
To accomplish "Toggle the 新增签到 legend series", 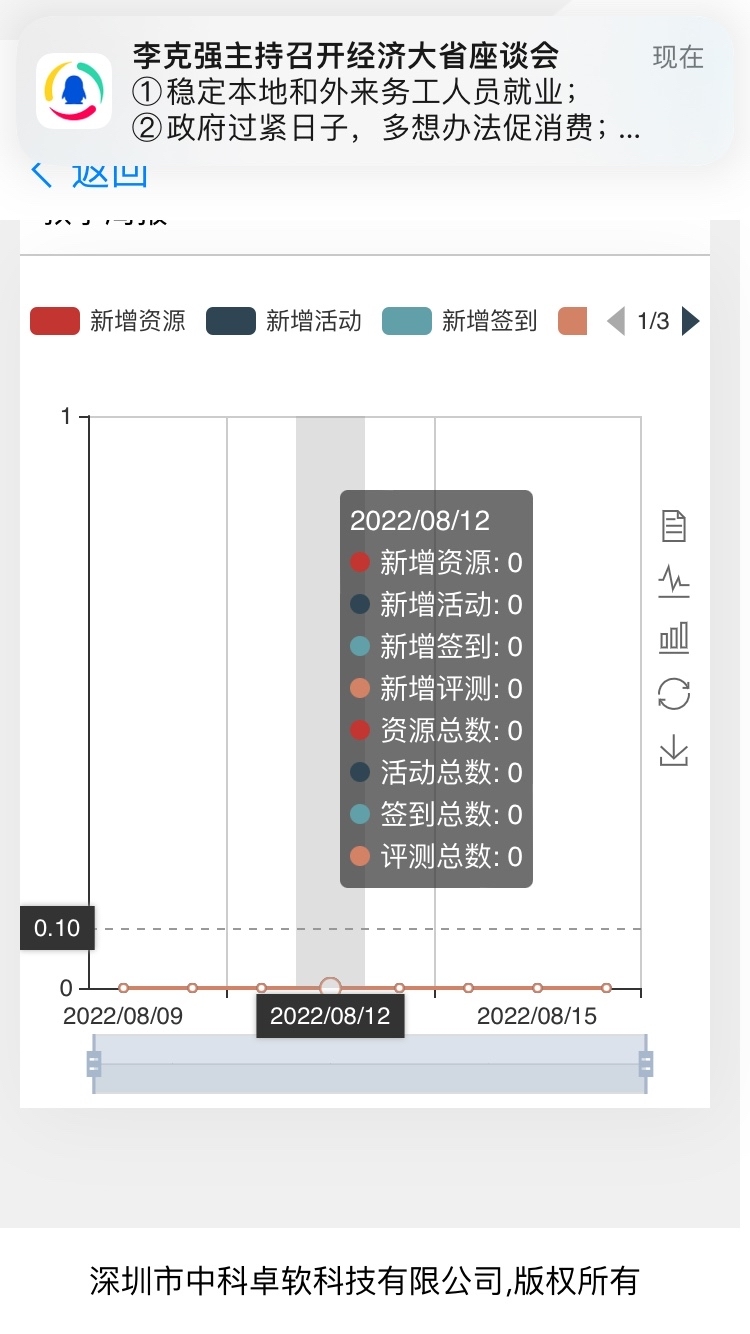I will [x=460, y=321].
